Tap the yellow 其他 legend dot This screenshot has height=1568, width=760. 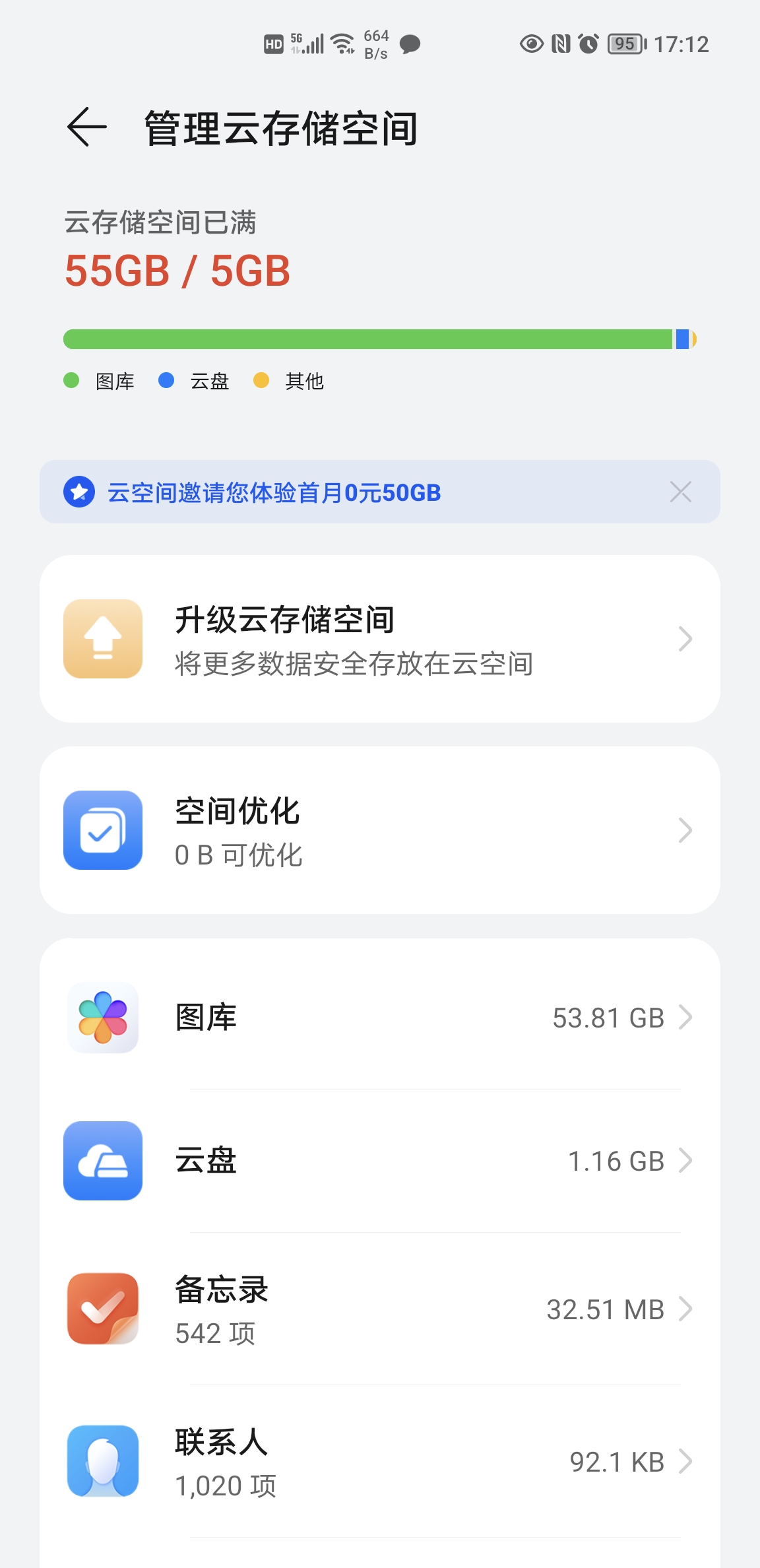(262, 381)
